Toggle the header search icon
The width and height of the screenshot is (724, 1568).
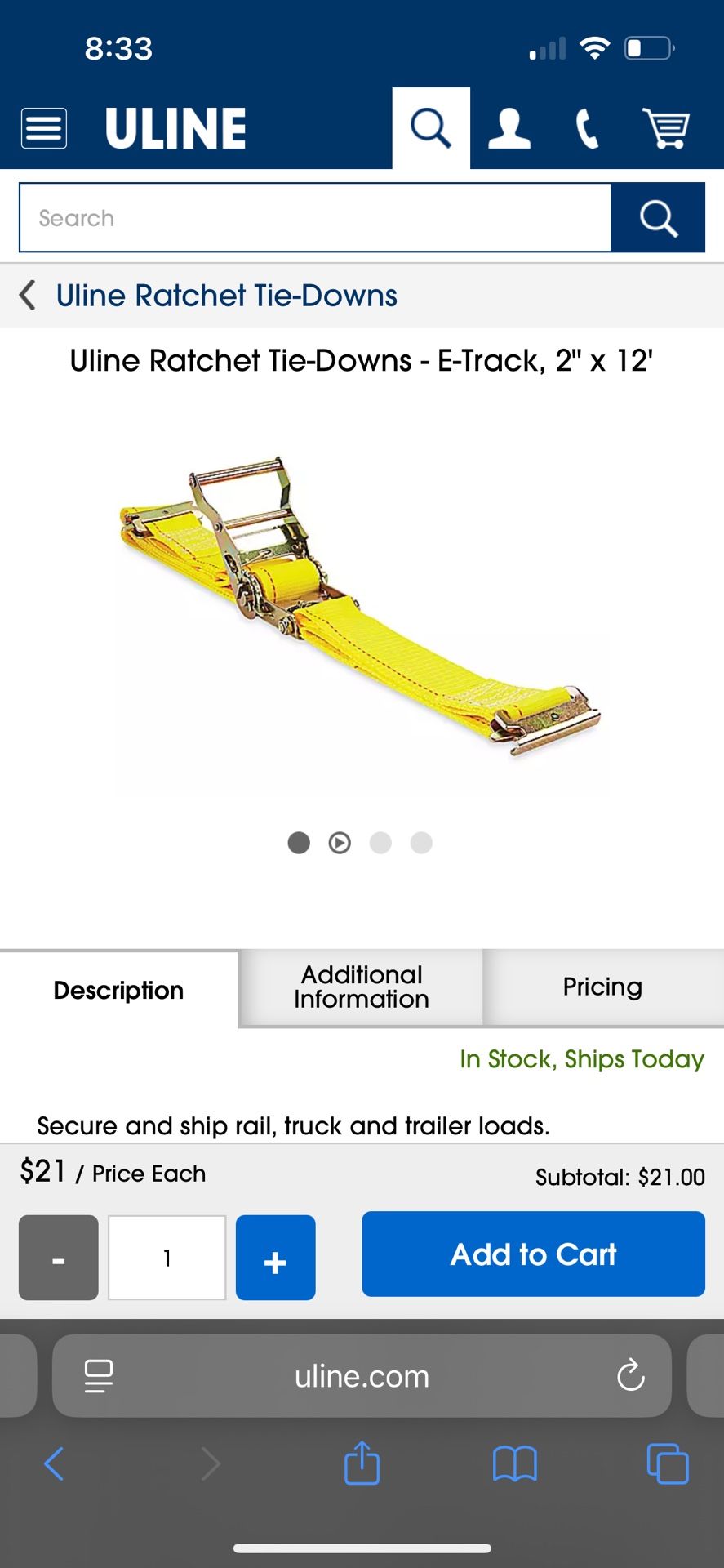430,128
